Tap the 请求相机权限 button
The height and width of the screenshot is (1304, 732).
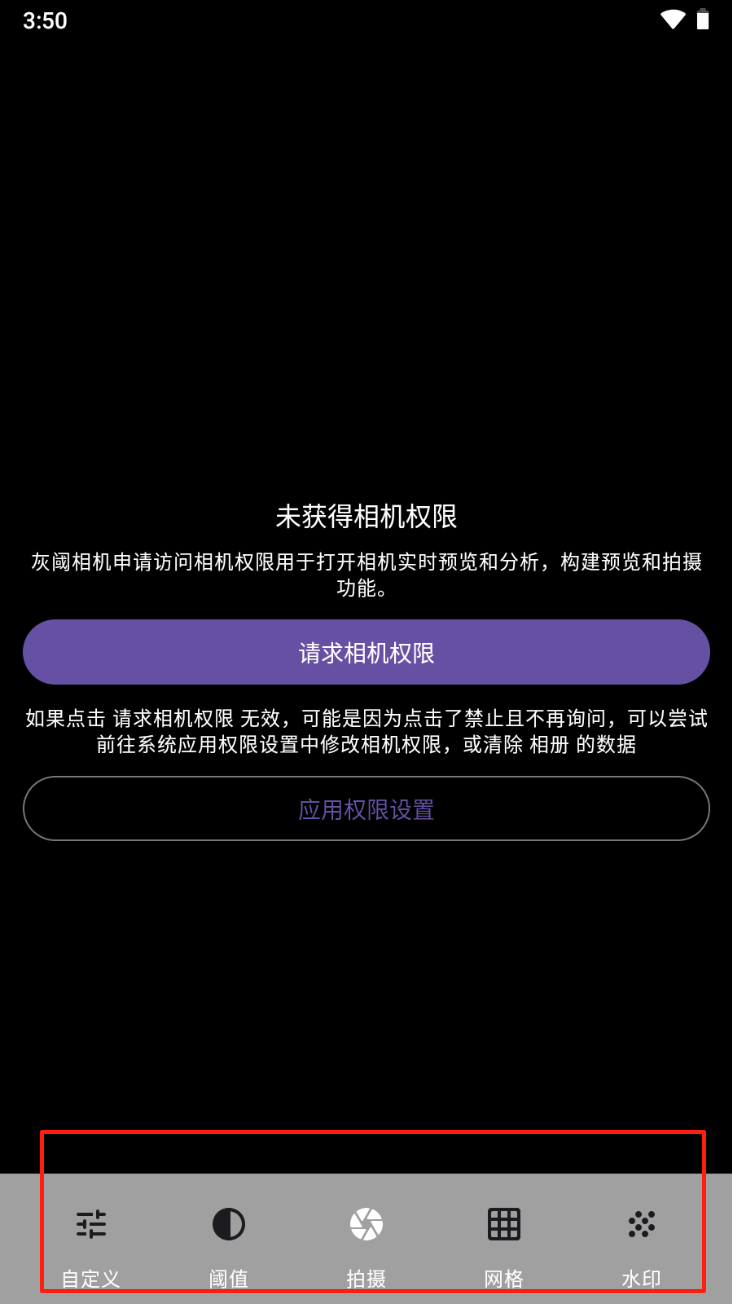[x=366, y=652]
